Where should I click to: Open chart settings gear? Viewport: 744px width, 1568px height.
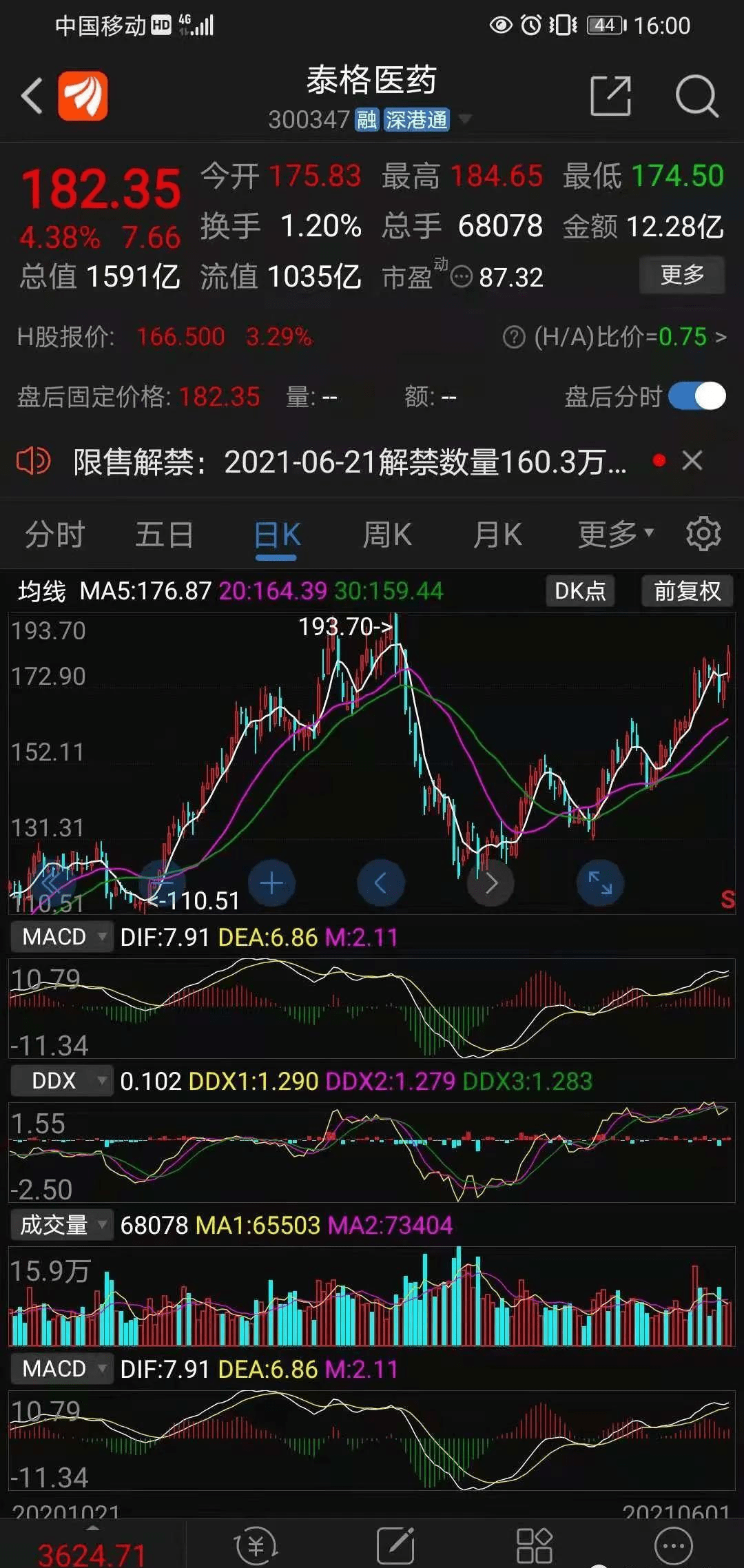703,534
